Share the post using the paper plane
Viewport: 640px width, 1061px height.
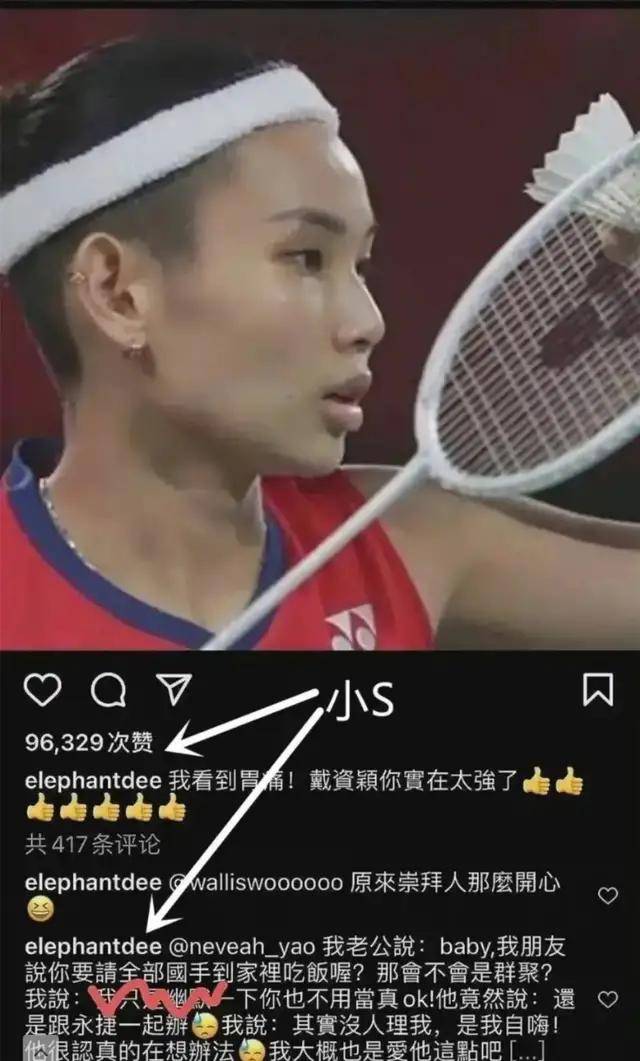tap(174, 689)
